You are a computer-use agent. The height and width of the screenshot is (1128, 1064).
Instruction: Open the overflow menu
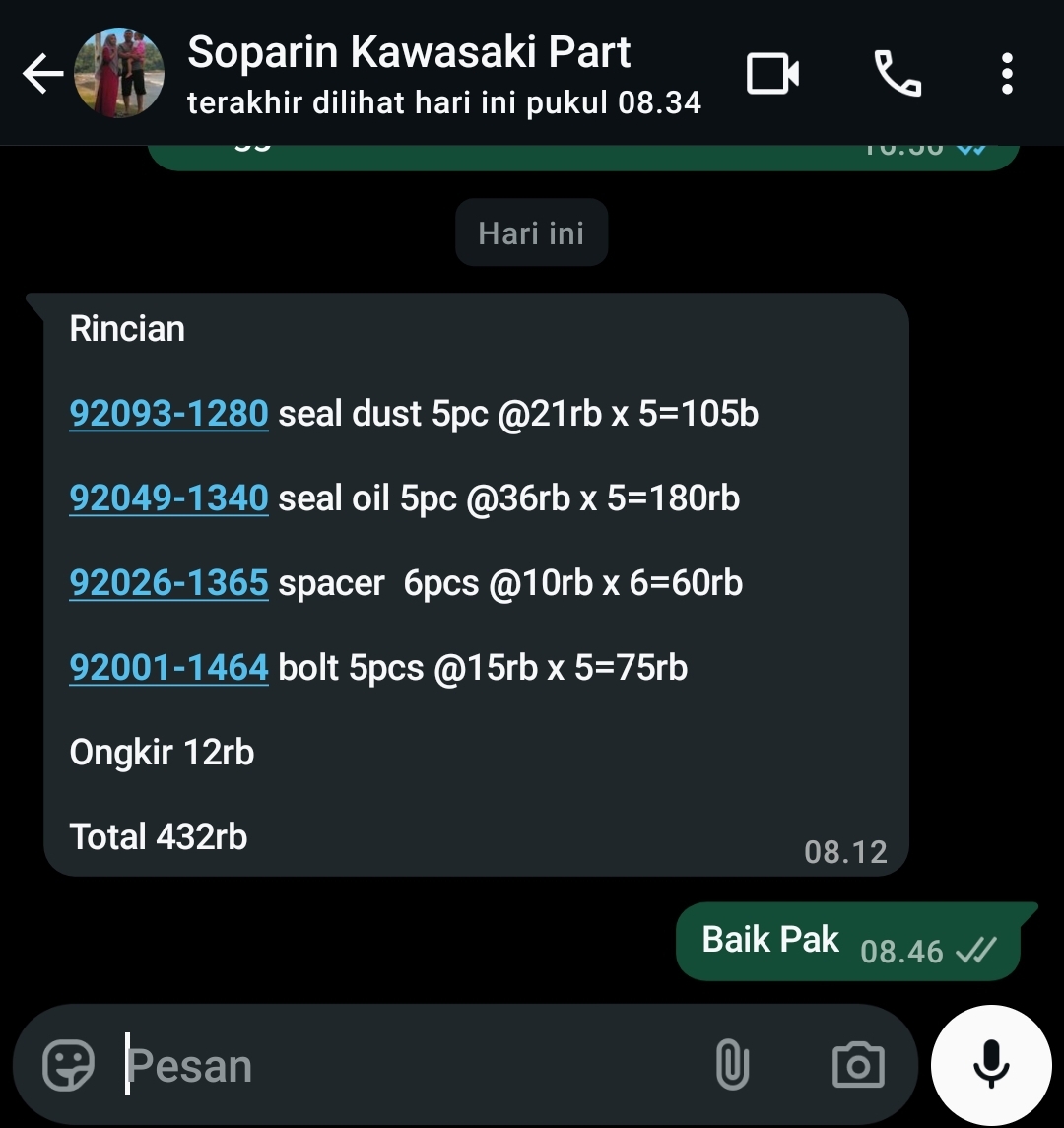click(x=1006, y=74)
